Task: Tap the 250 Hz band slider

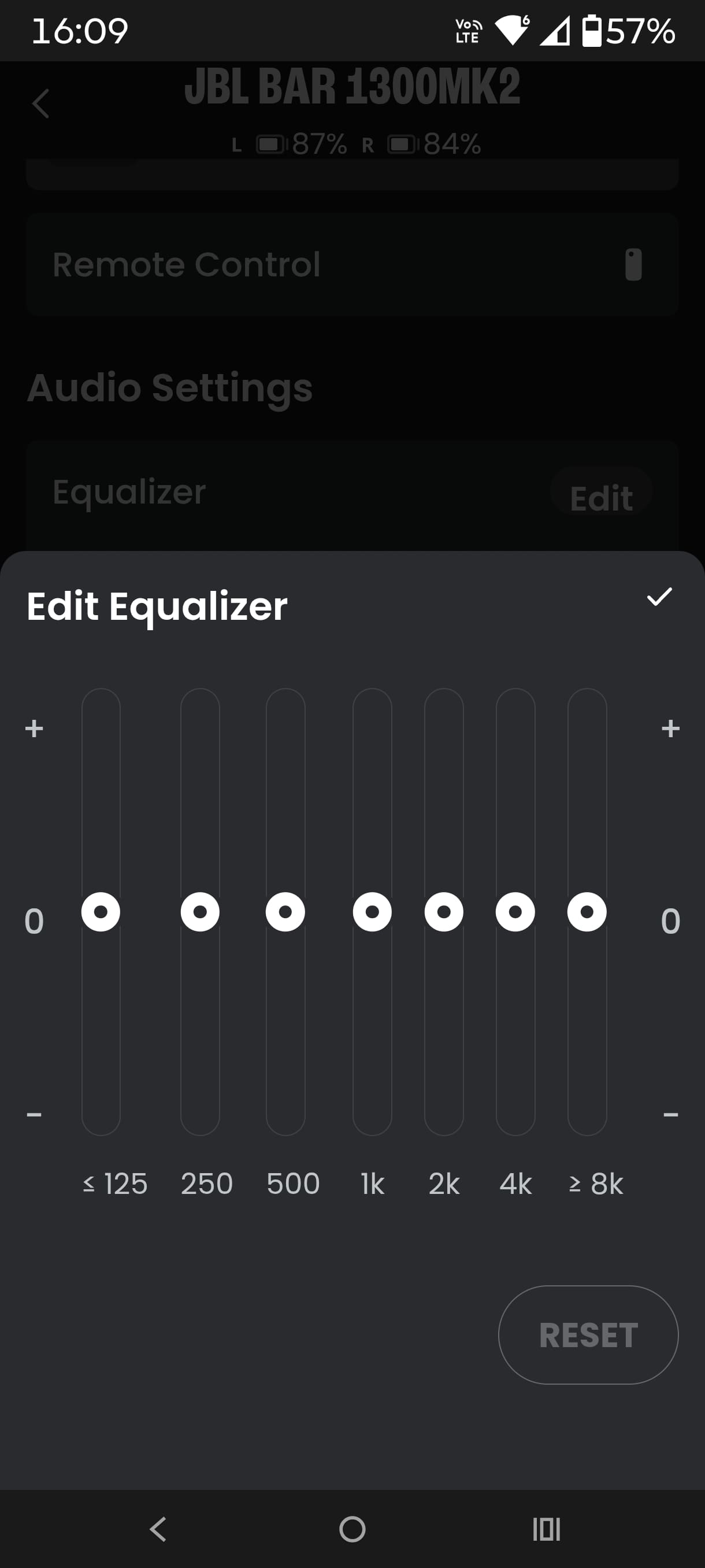Action: coord(200,912)
